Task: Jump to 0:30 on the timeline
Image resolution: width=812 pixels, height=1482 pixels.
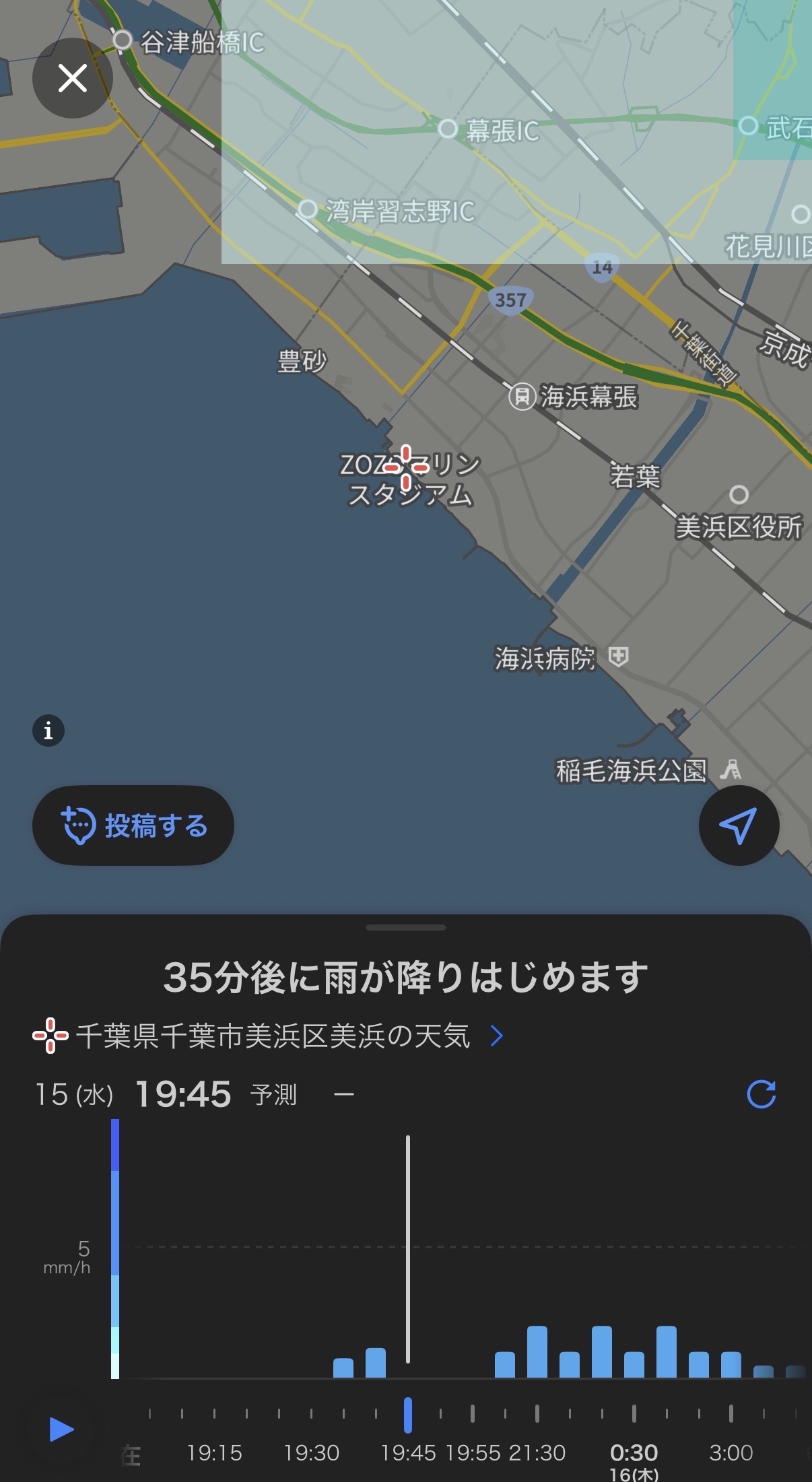Action: click(634, 1452)
